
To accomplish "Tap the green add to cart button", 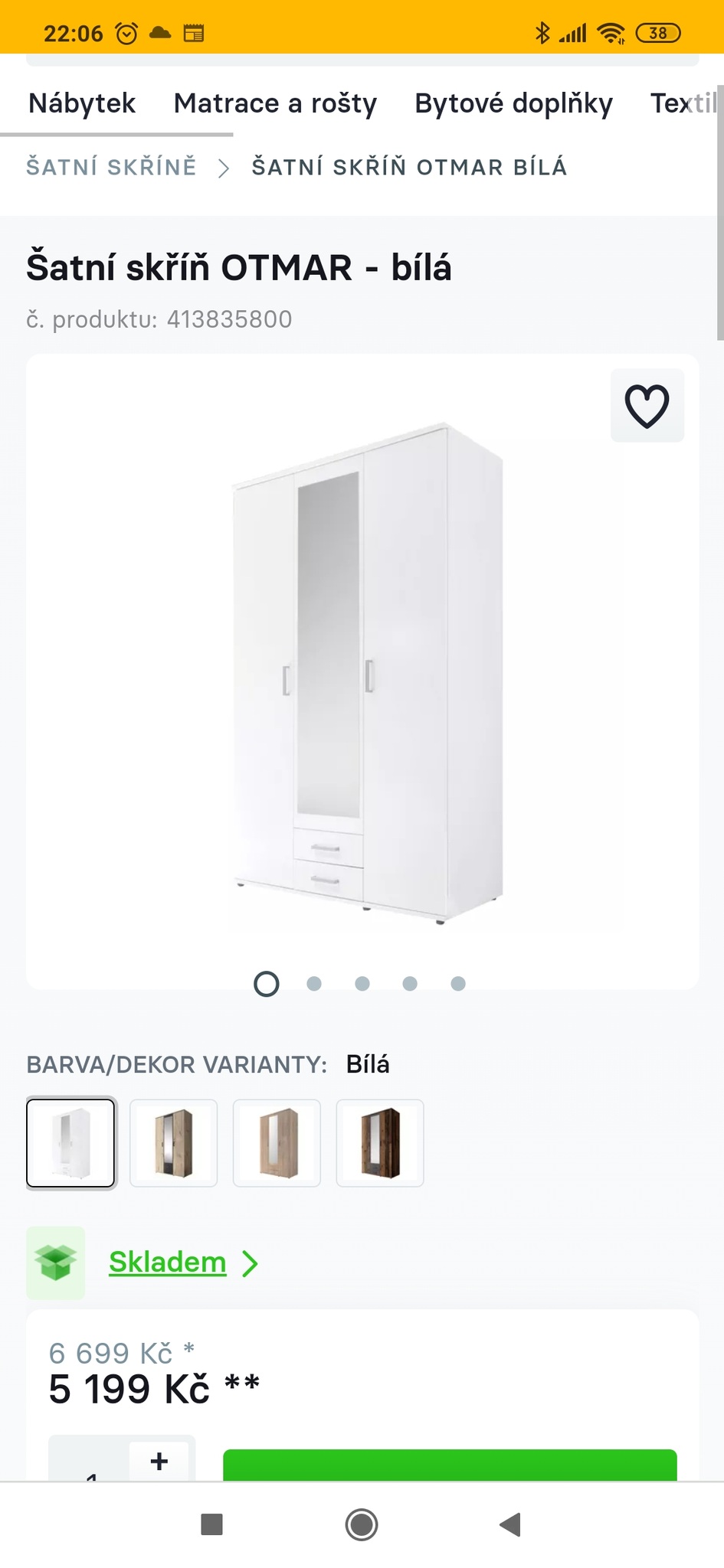I will 450,1465.
